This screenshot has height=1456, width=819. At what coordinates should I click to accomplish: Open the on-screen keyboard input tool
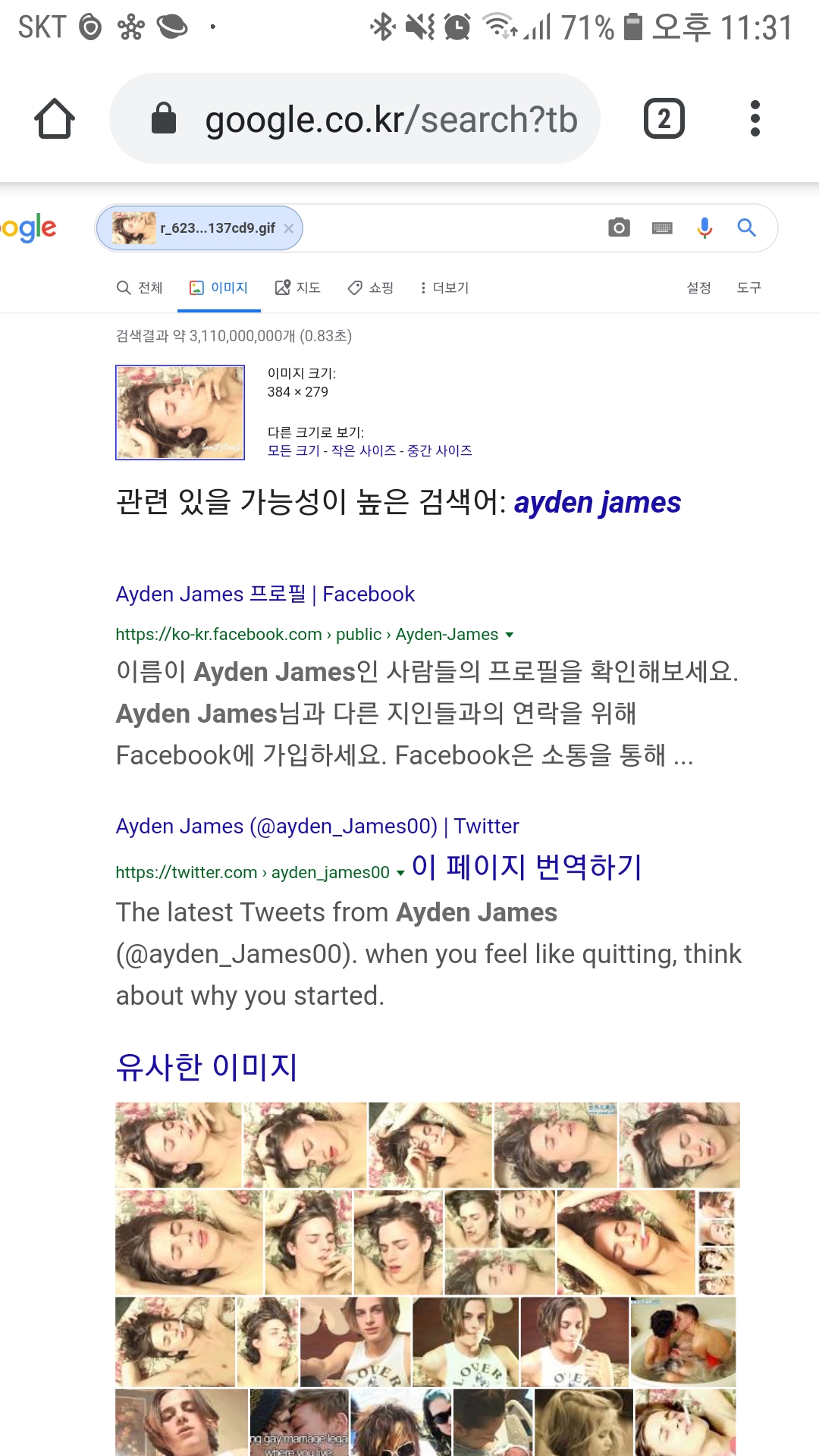662,227
